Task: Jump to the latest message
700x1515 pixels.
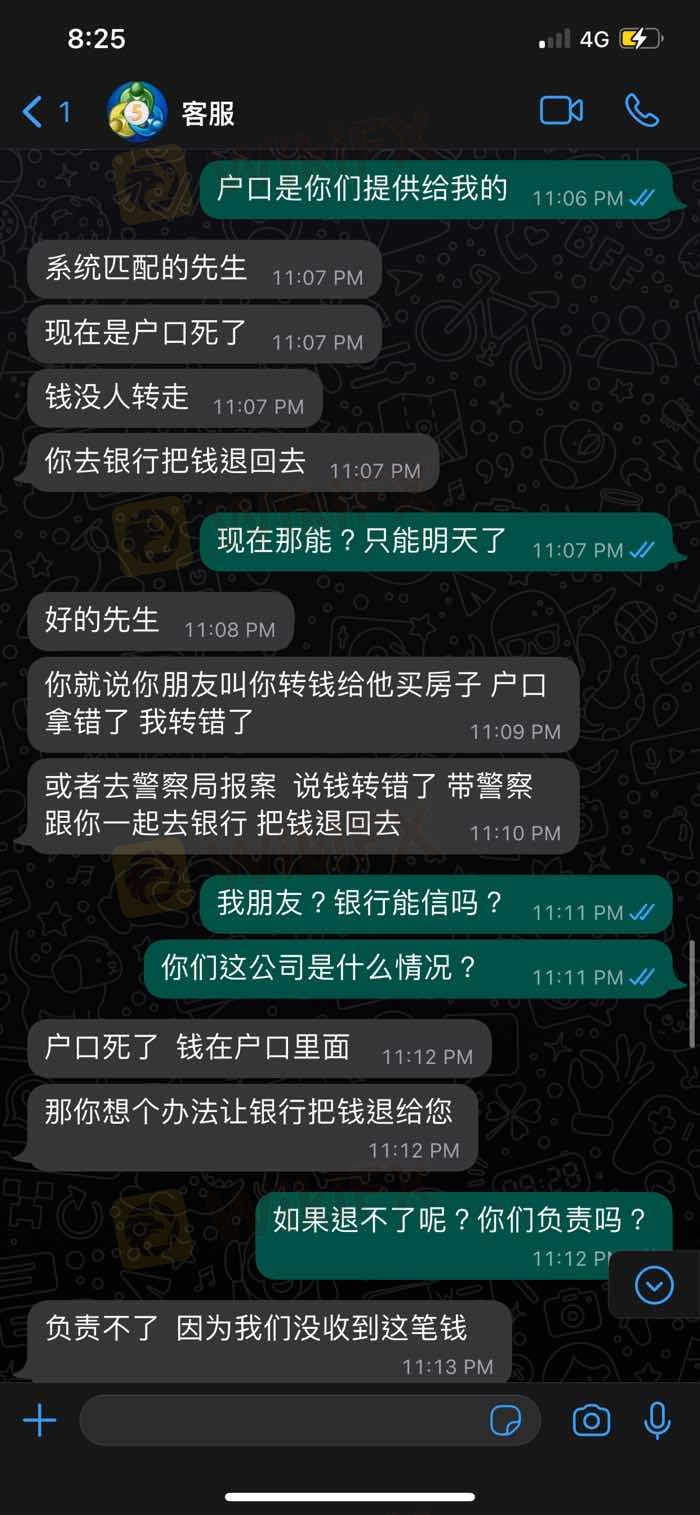Action: point(654,1284)
